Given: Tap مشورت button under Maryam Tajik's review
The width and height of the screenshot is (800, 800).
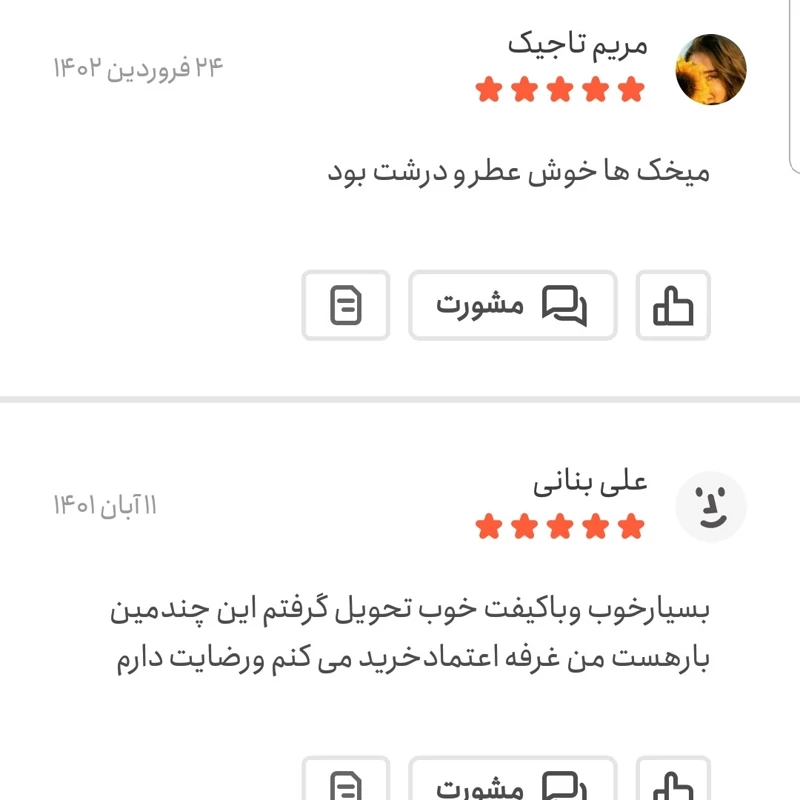Looking at the screenshot, I should click(x=512, y=305).
